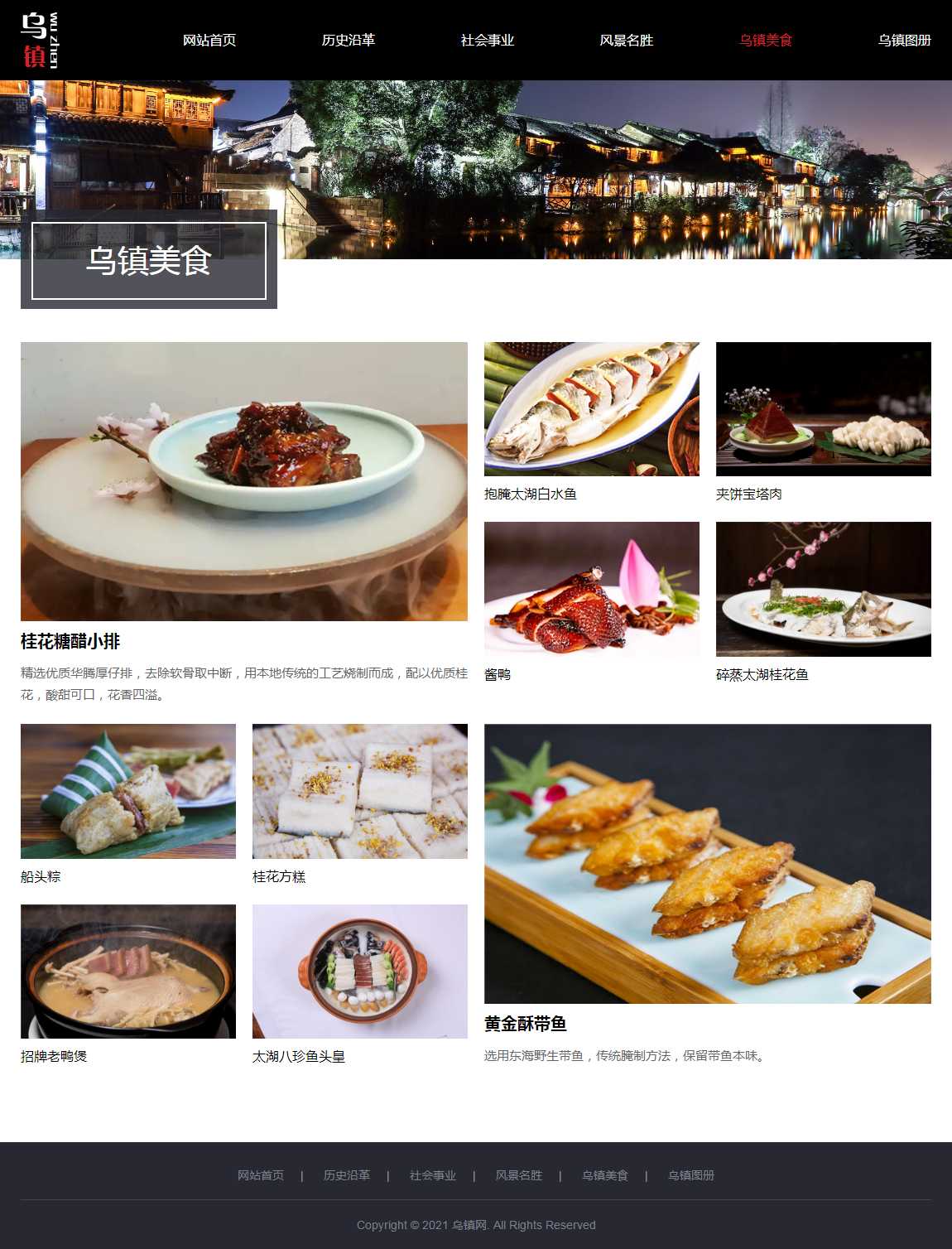The image size is (952, 1249).
Task: Open 乌镇图册 from the footer links
Action: tap(691, 1175)
